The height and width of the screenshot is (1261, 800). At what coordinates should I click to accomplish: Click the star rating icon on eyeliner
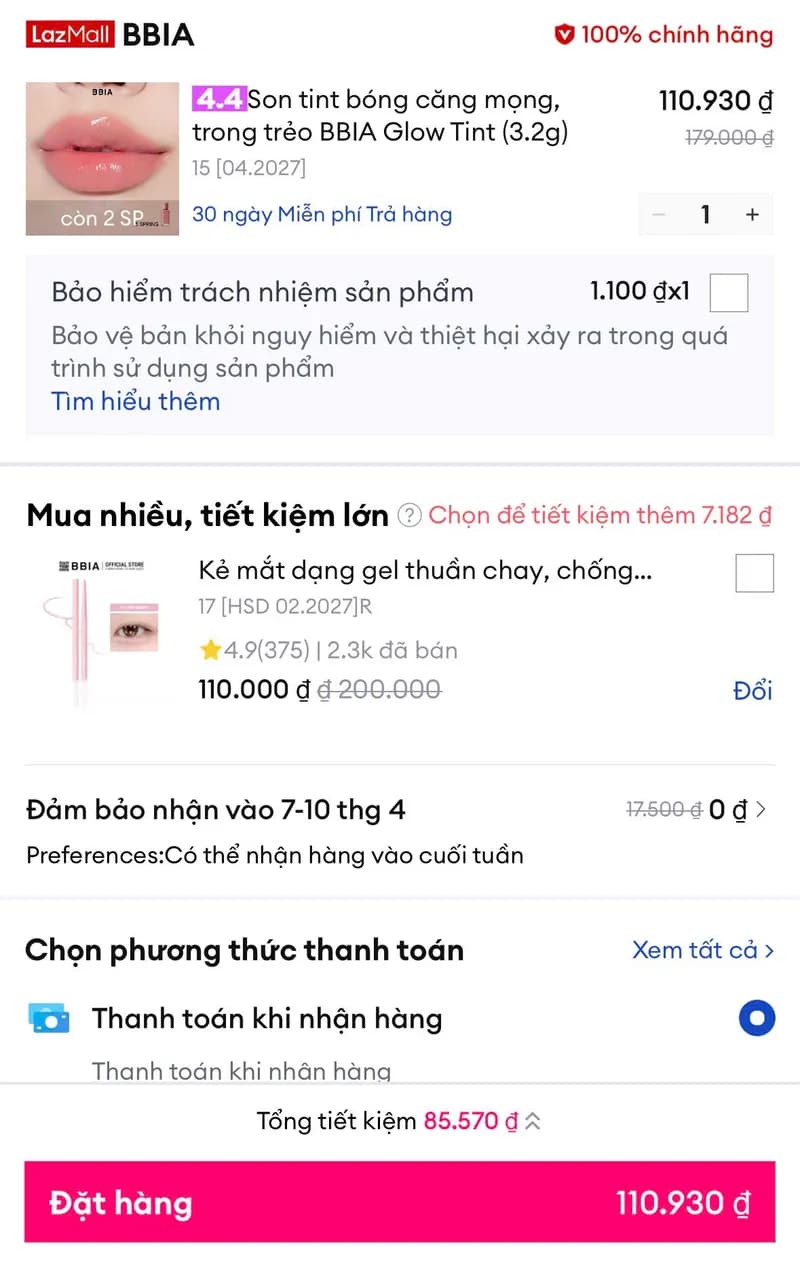[211, 650]
